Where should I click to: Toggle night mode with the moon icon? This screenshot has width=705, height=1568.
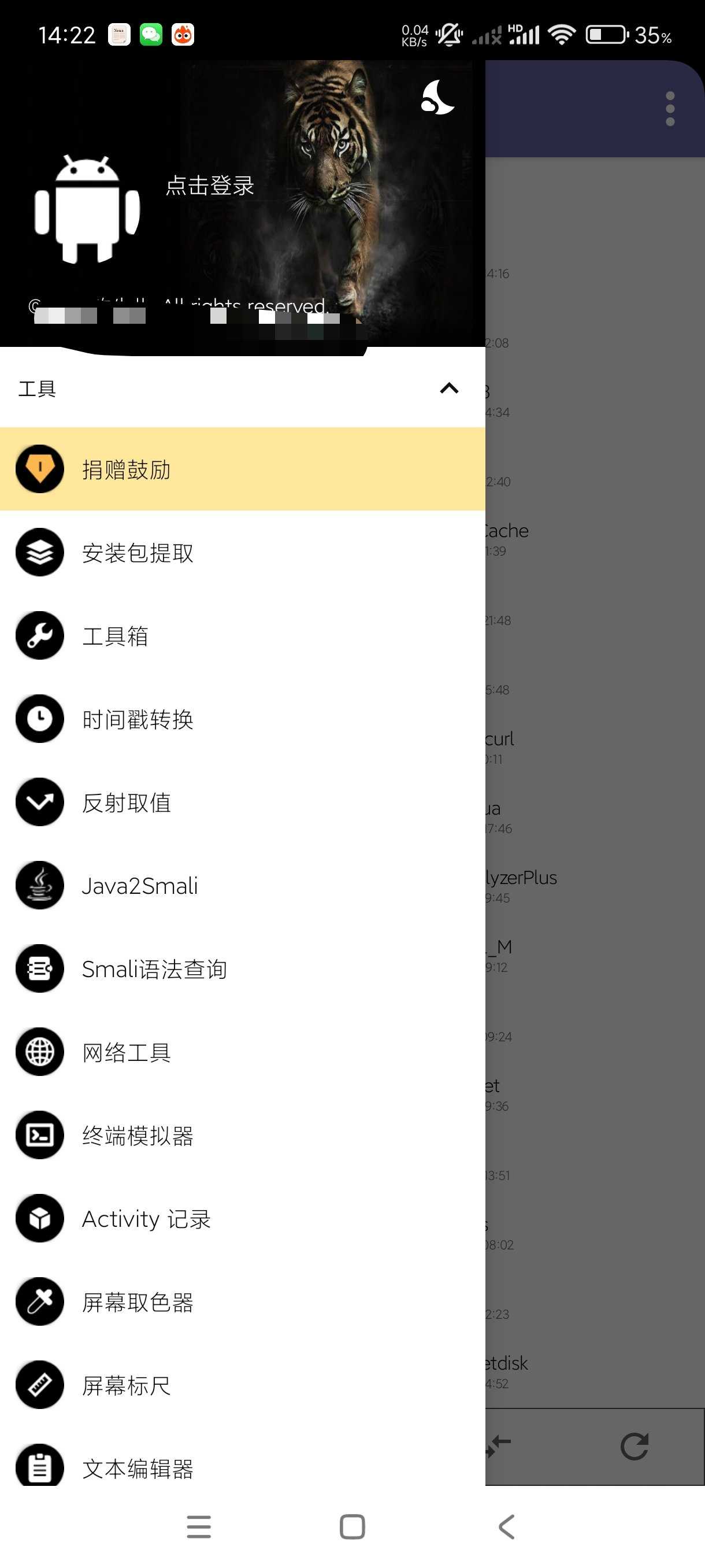click(x=437, y=97)
